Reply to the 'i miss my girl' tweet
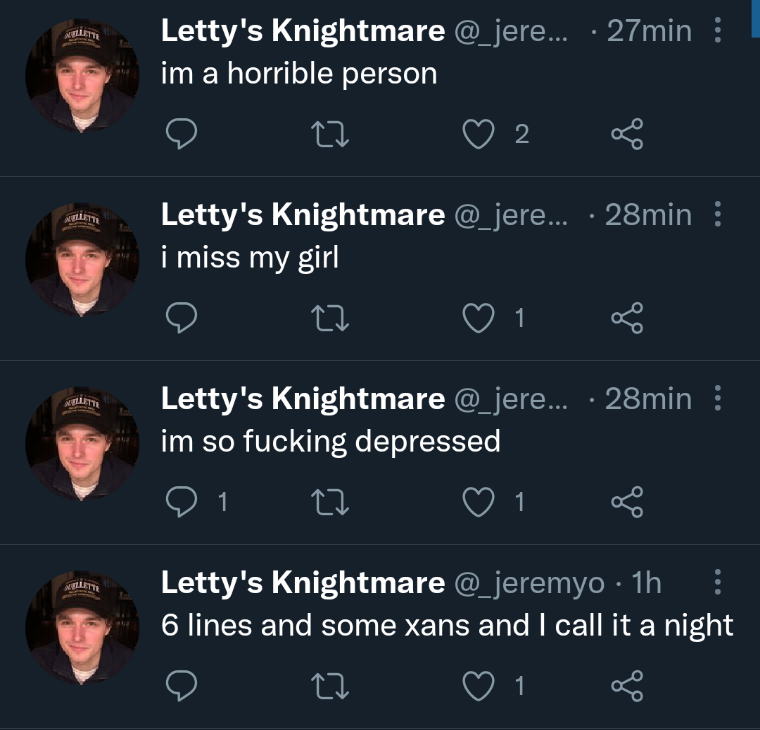 click(x=179, y=318)
